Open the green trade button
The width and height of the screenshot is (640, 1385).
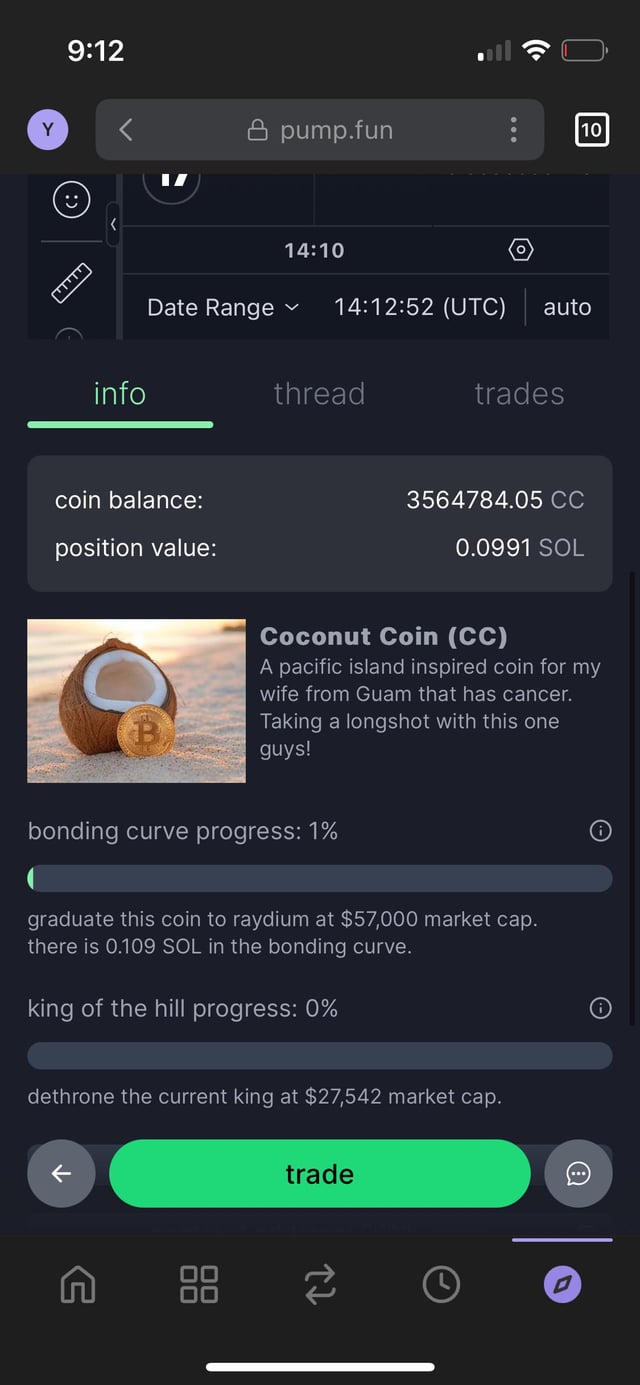(x=319, y=1173)
